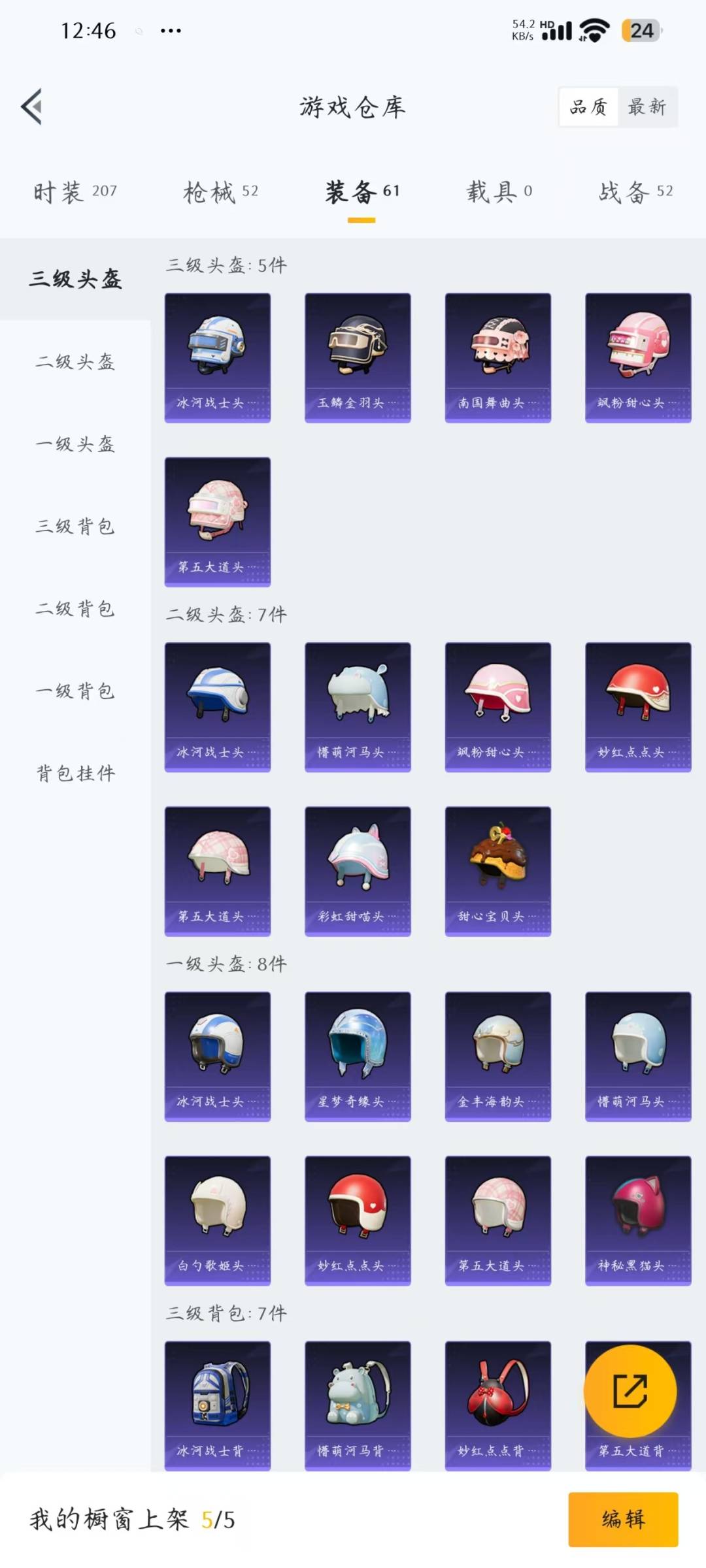Tap the 编辑 button
The image size is (706, 1568).
tap(622, 1519)
